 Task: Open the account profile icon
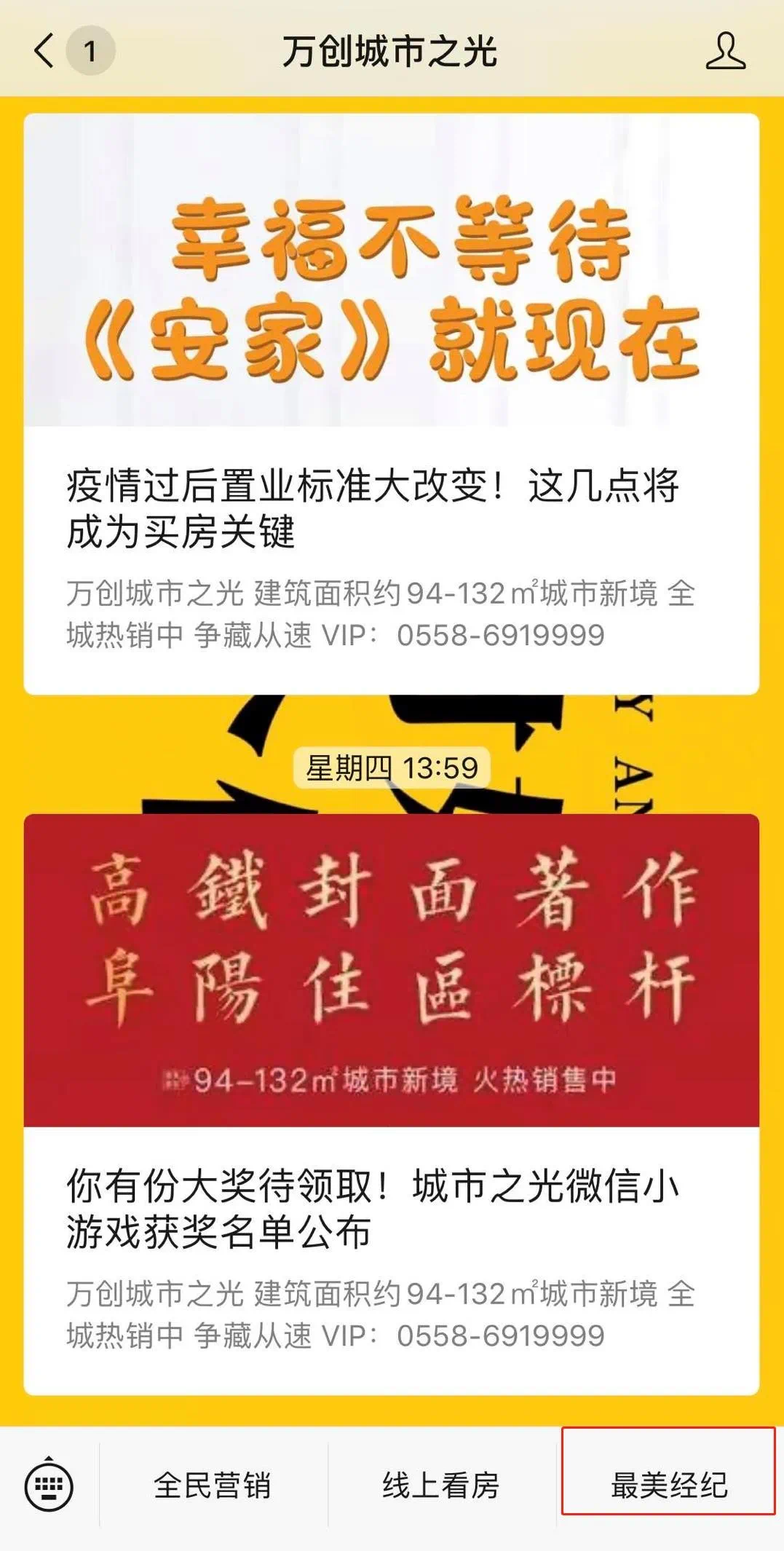[725, 51]
